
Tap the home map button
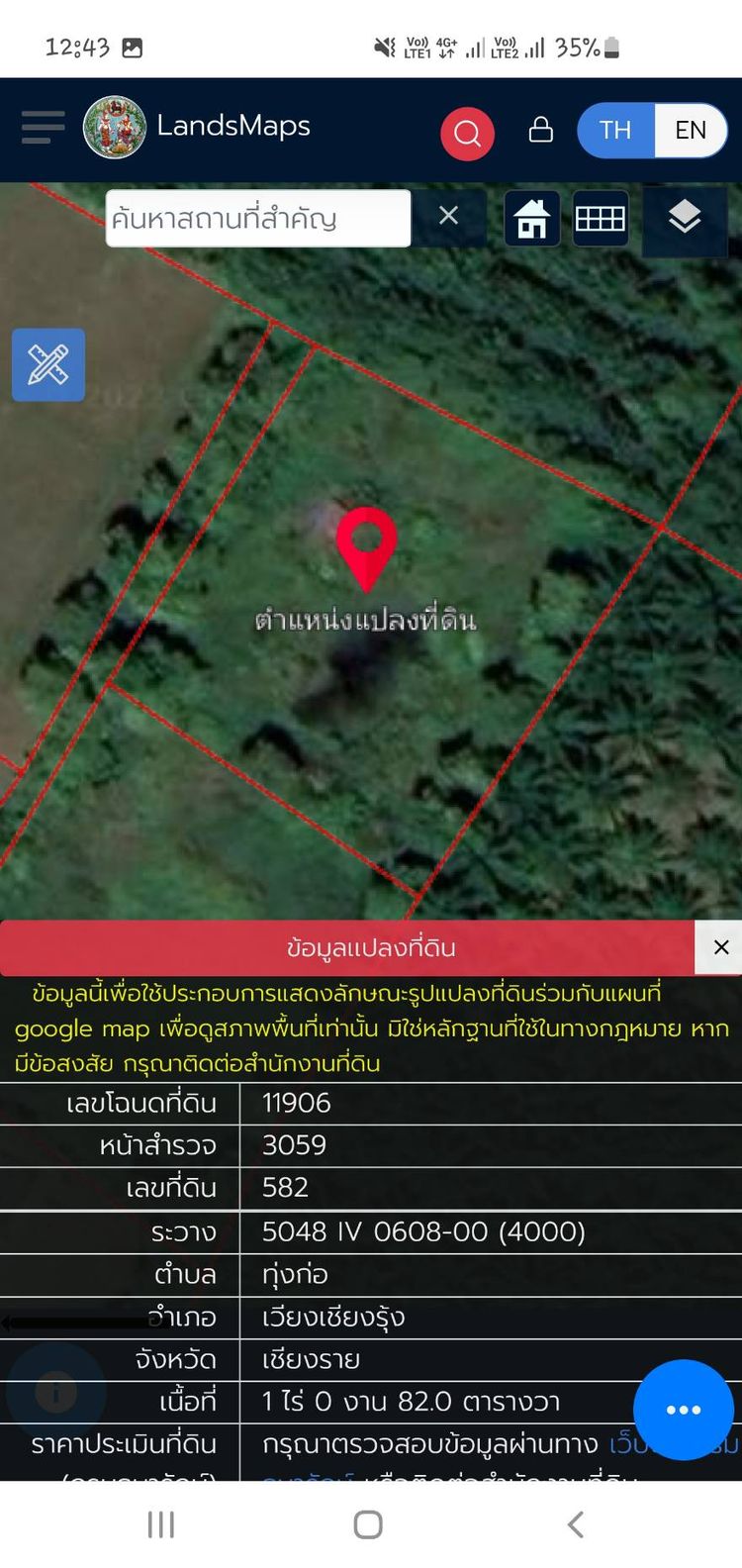(x=531, y=218)
